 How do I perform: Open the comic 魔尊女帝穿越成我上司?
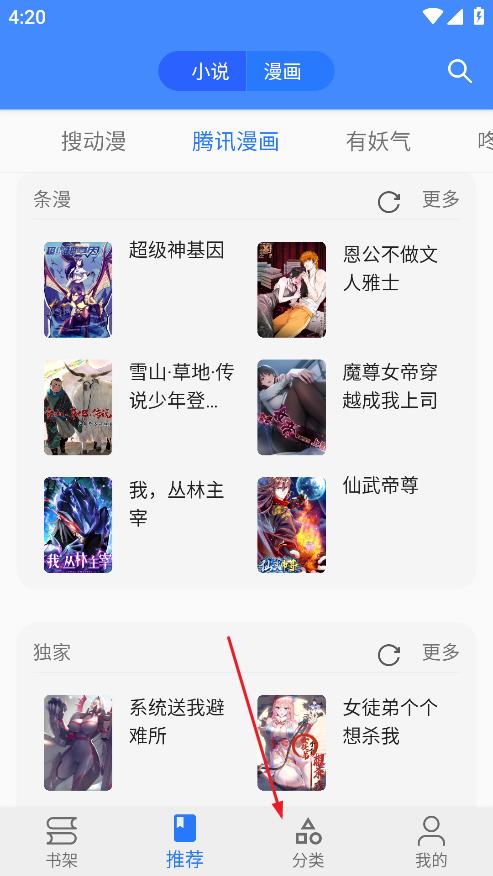(353, 407)
